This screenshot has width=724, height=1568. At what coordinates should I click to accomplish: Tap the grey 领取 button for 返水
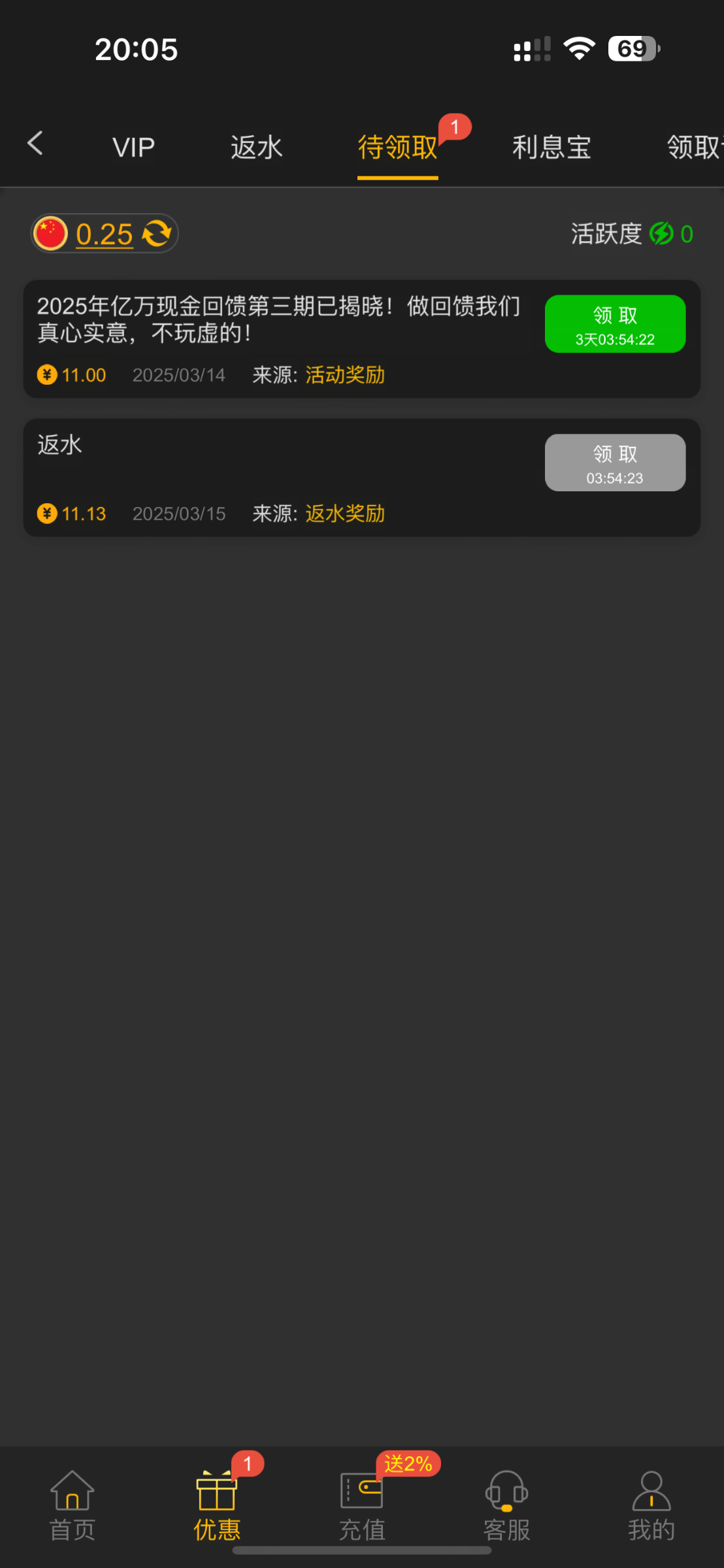pyautogui.click(x=615, y=463)
